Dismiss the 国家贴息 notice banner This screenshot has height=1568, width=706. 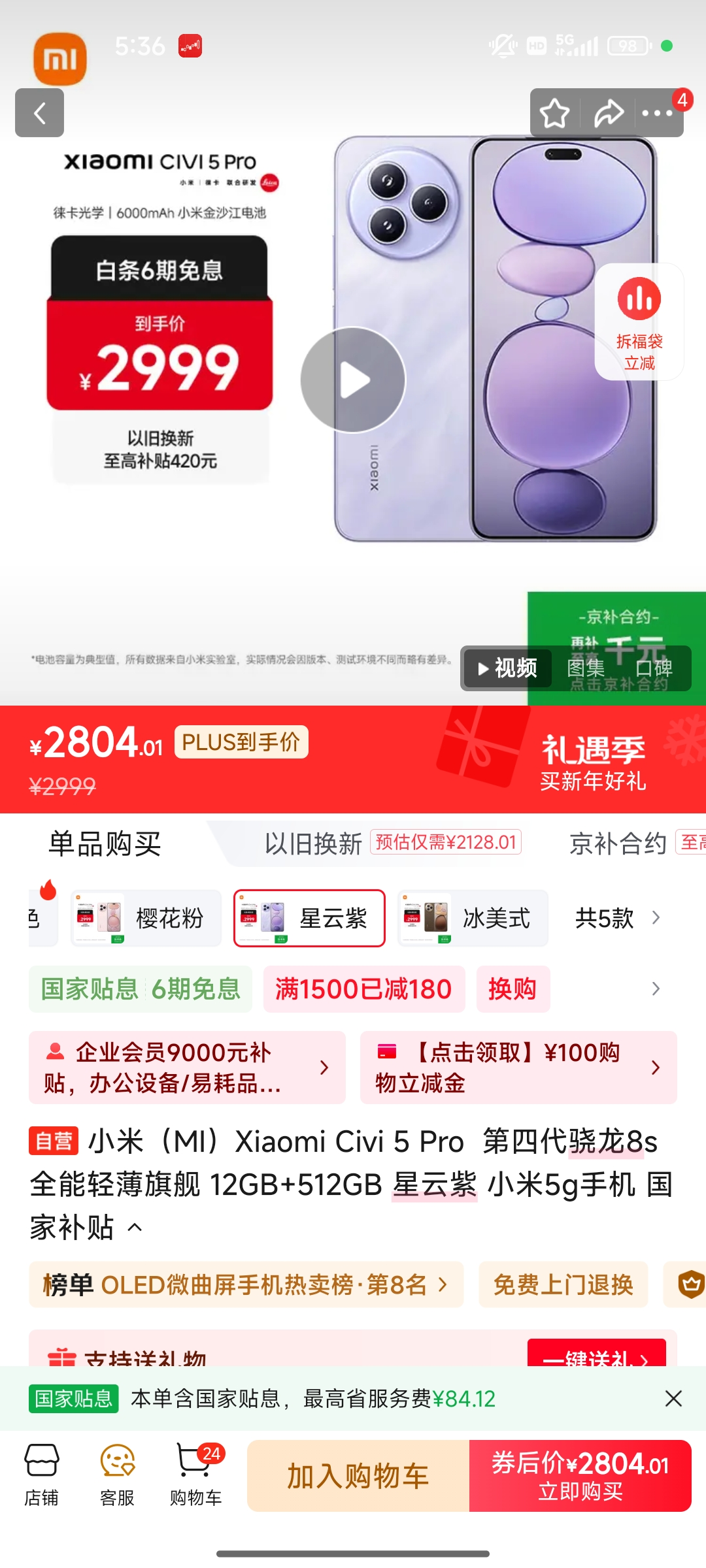pyautogui.click(x=673, y=1399)
